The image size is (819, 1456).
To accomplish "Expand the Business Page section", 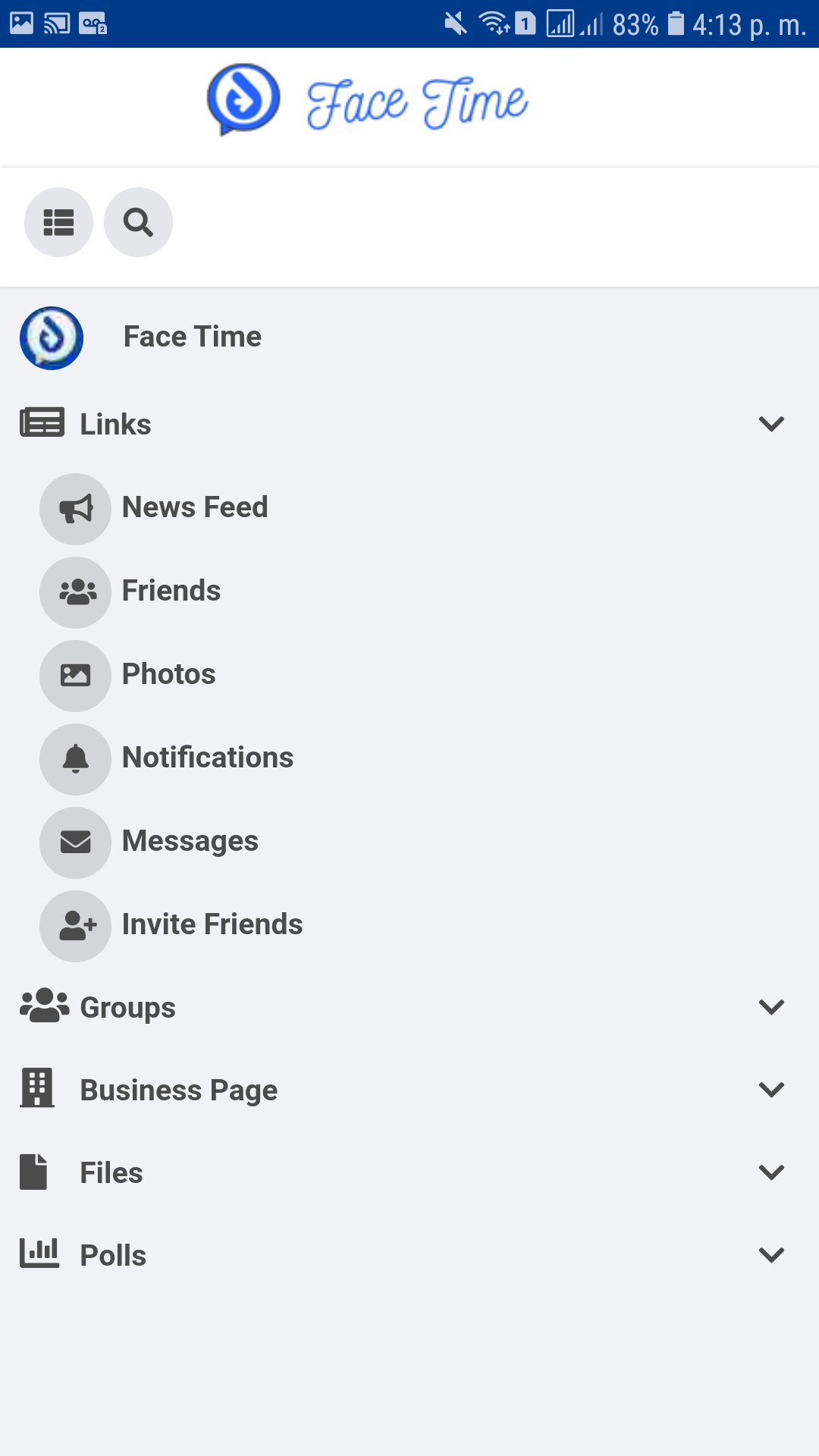I will [409, 1090].
